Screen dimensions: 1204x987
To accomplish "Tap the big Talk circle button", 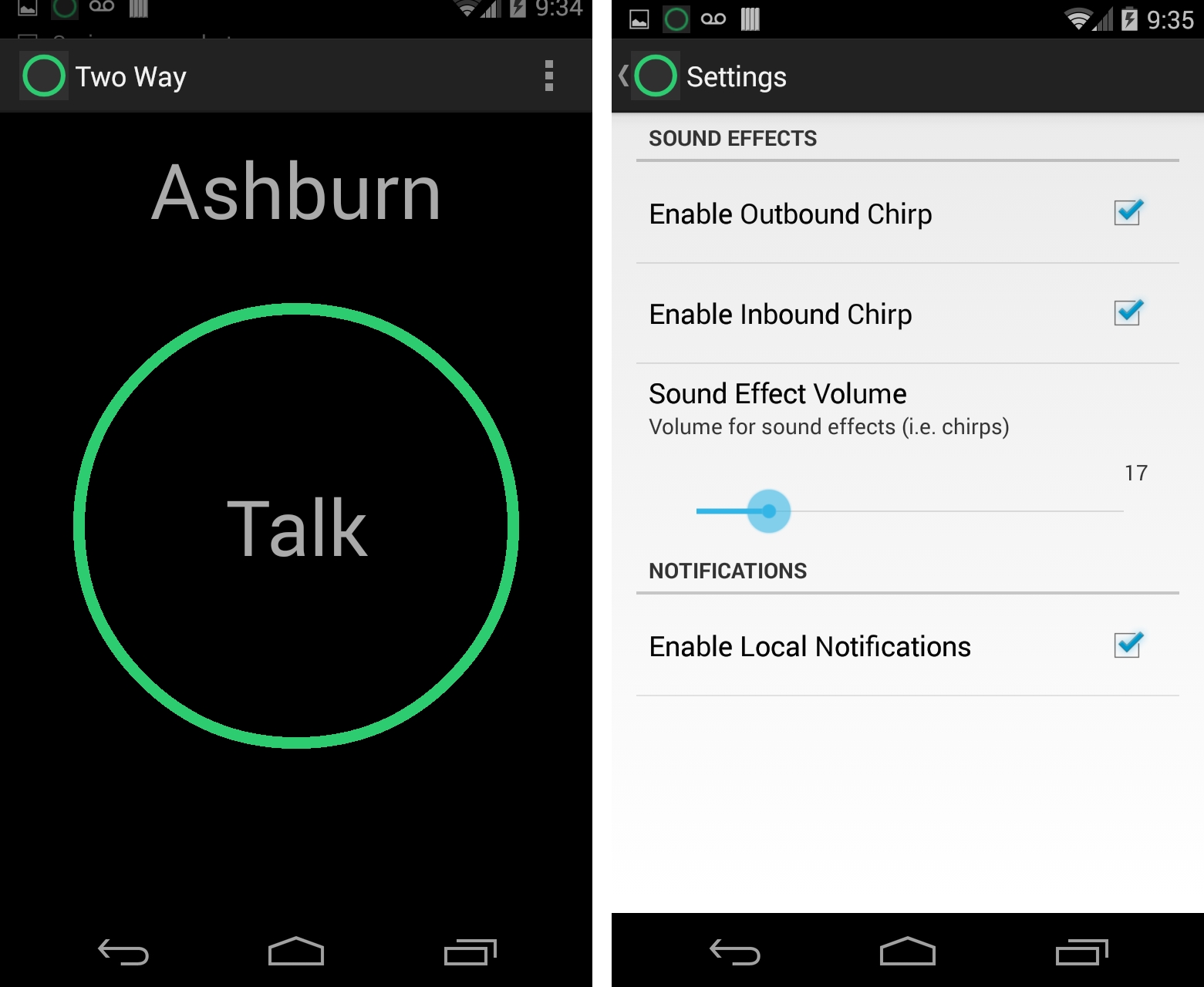I will pos(296,526).
